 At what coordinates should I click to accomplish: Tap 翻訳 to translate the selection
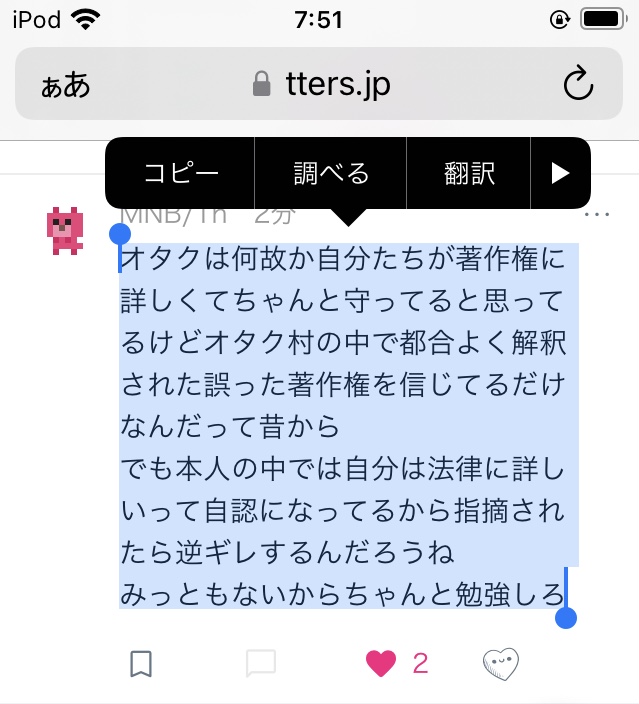click(469, 173)
